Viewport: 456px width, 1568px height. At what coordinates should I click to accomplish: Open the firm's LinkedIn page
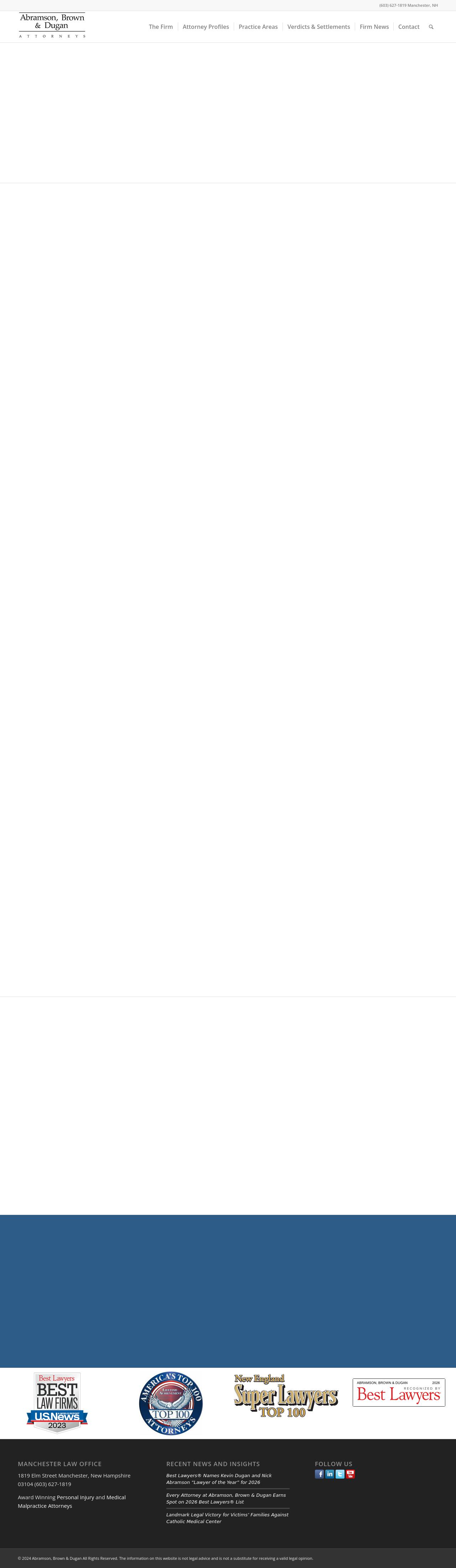point(330,1474)
